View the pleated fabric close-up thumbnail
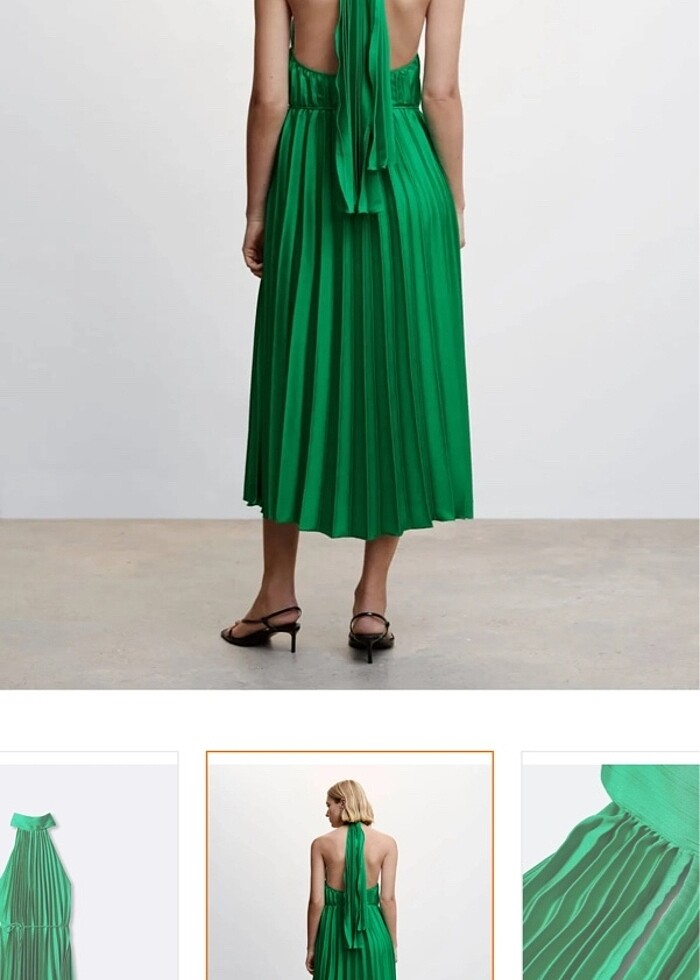The width and height of the screenshot is (700, 980). [x=610, y=868]
